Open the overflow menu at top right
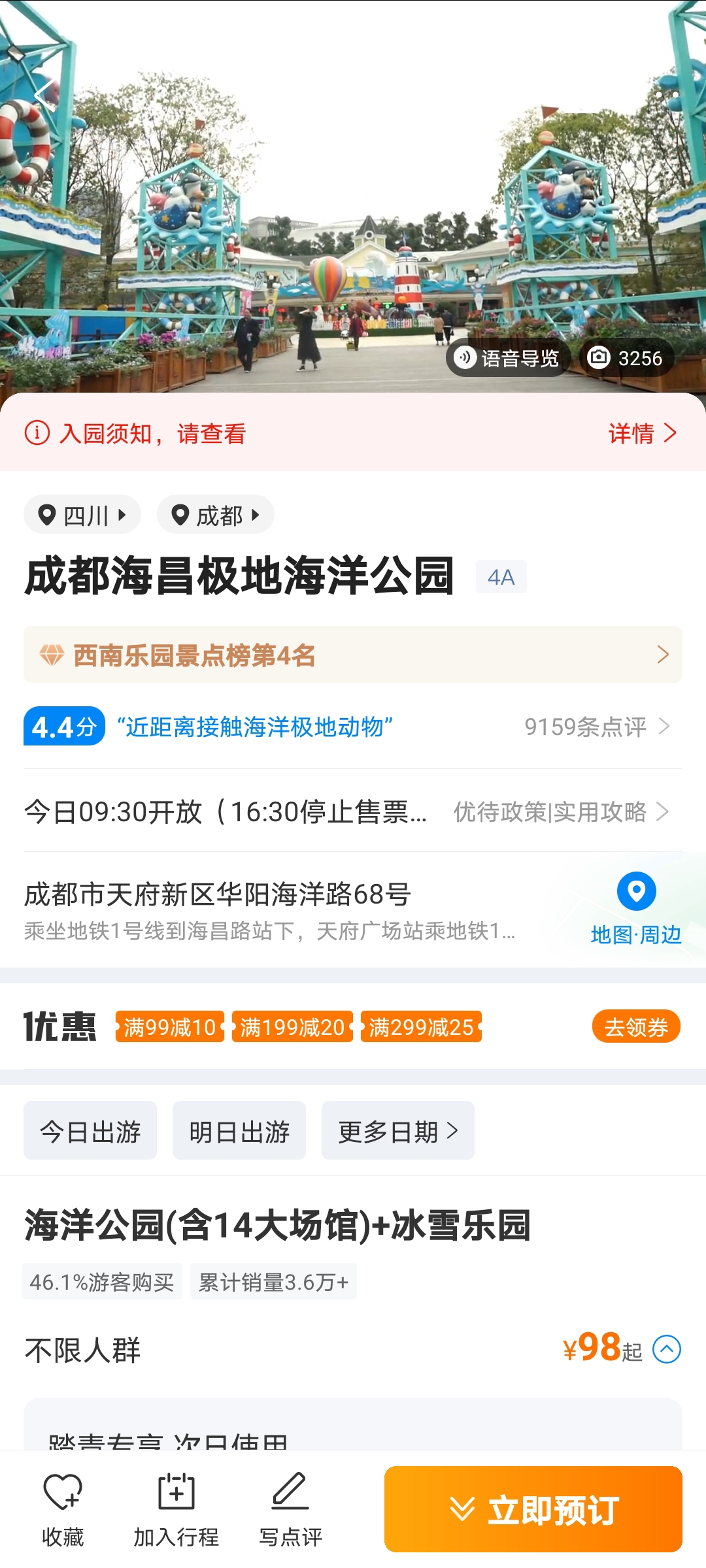 tap(667, 95)
